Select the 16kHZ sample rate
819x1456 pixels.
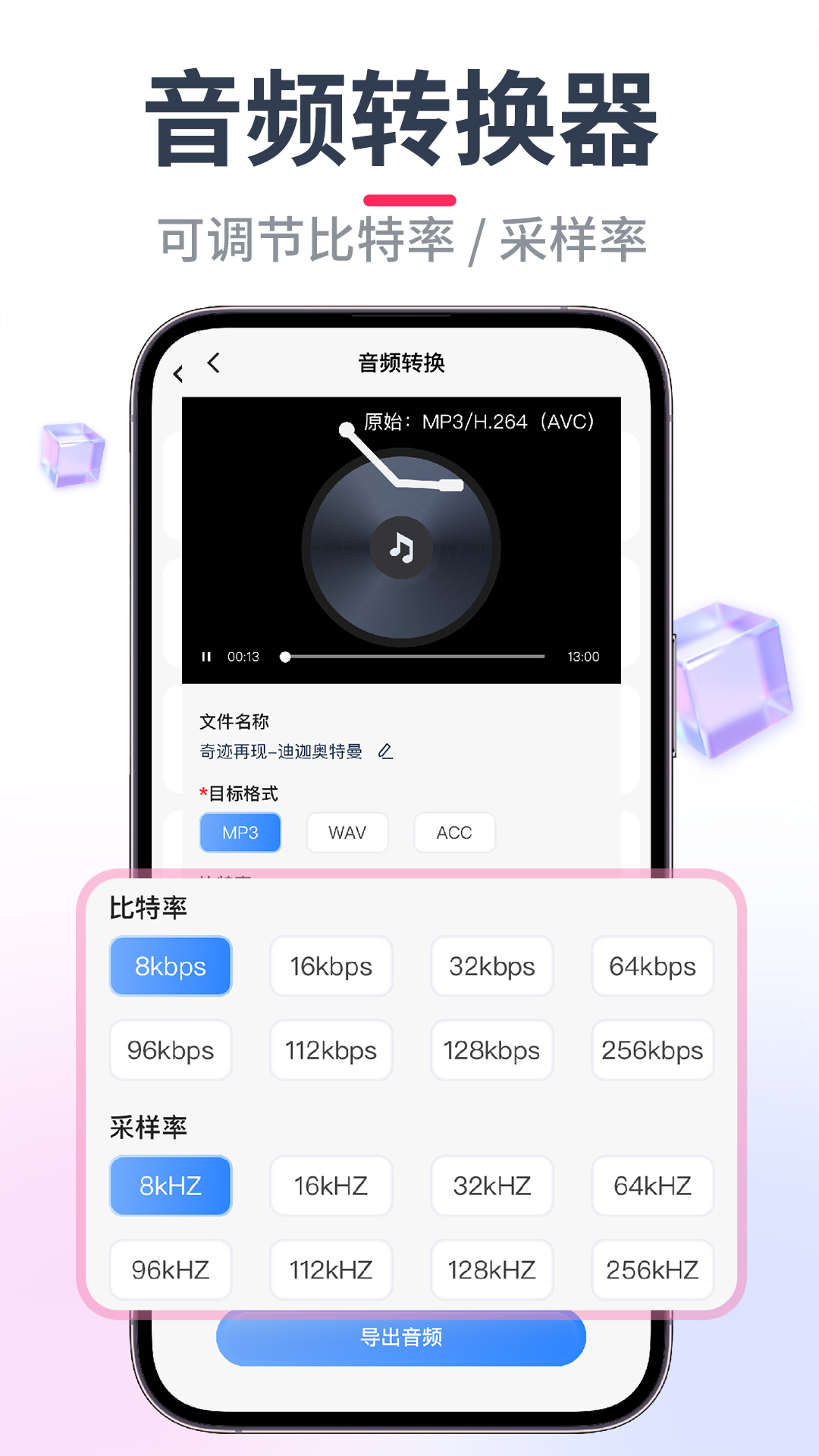[331, 1185]
